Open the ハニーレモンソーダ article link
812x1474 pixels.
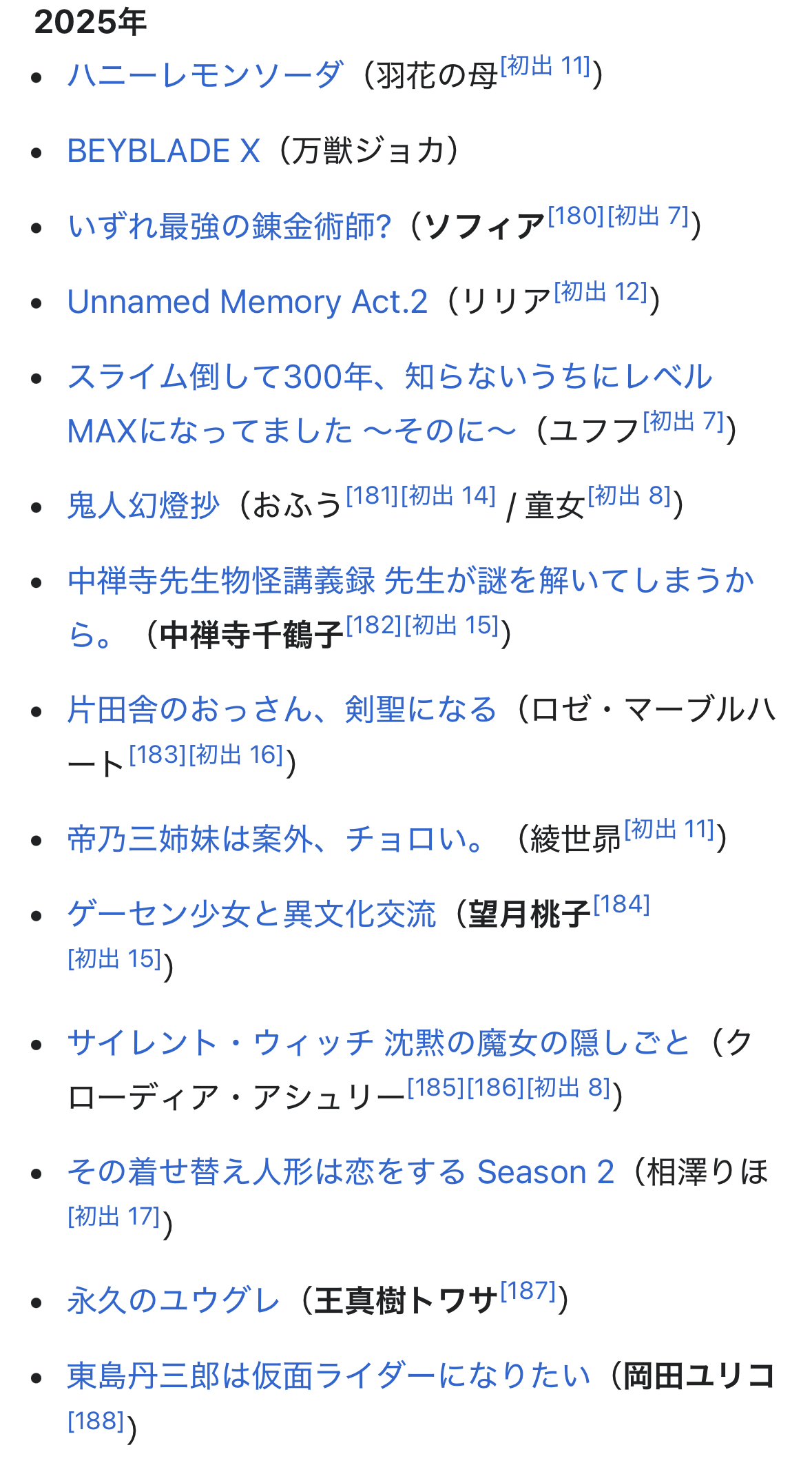pyautogui.click(x=205, y=75)
